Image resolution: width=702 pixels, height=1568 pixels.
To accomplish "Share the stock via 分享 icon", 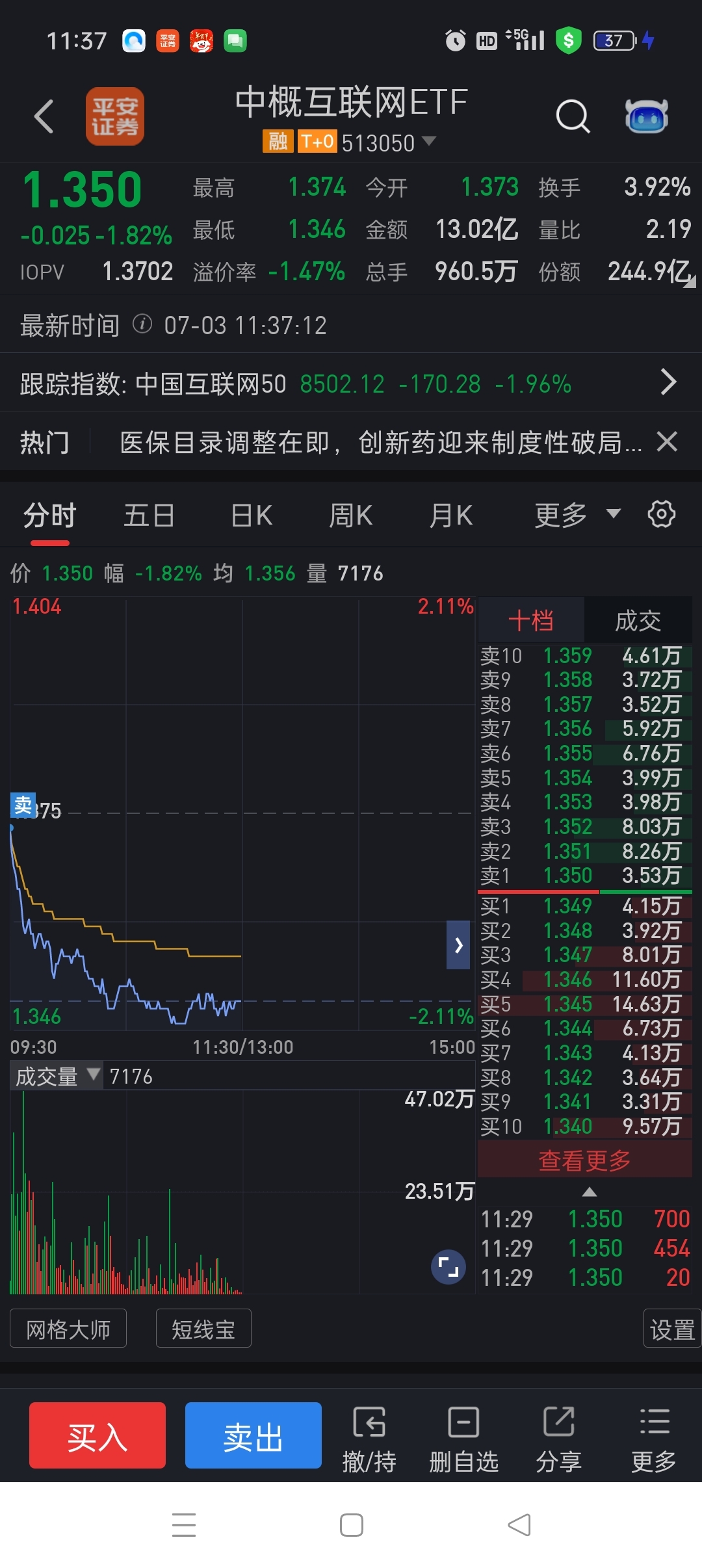I will (x=559, y=1437).
